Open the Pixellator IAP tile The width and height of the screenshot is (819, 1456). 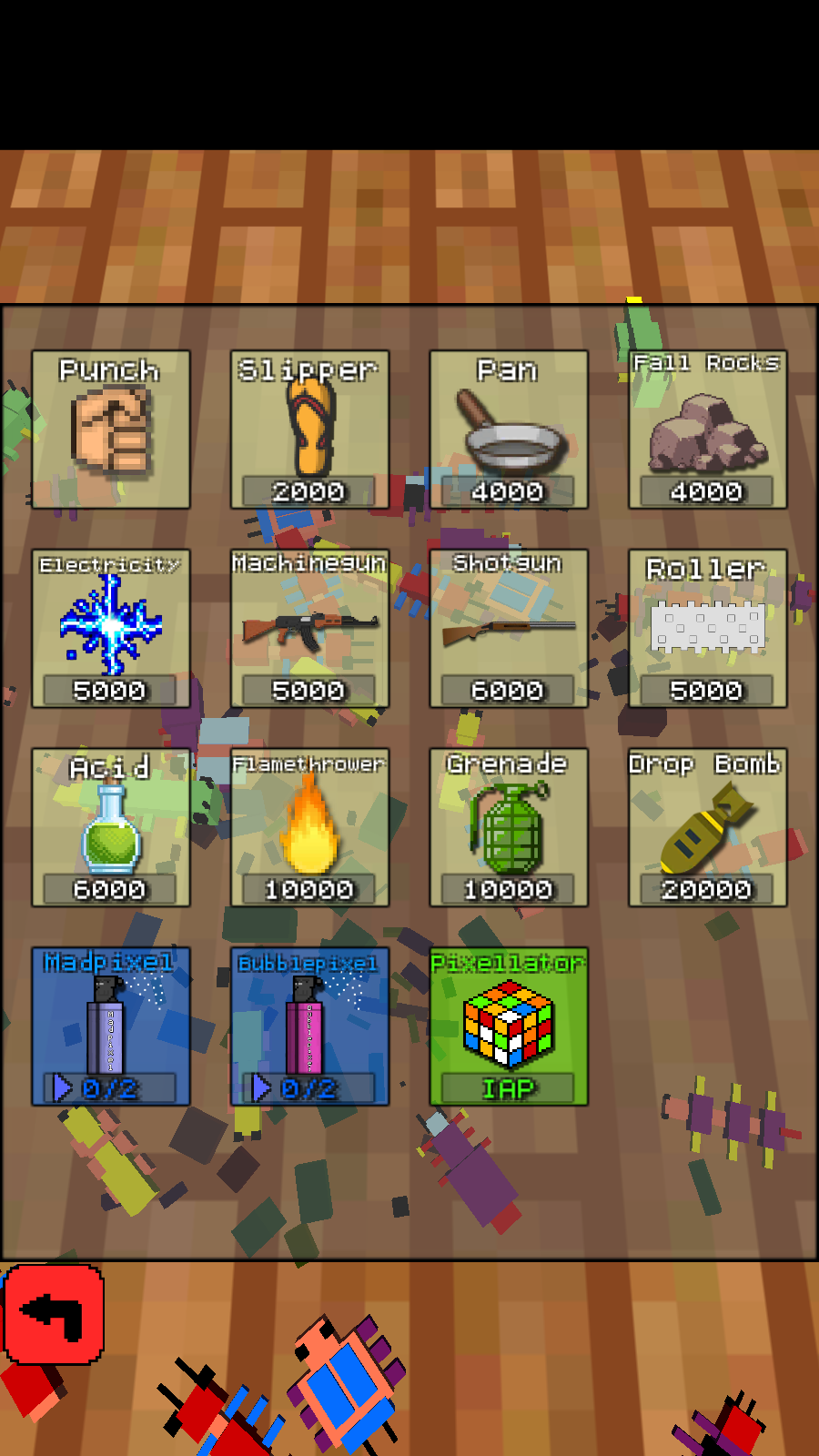pos(508,1026)
